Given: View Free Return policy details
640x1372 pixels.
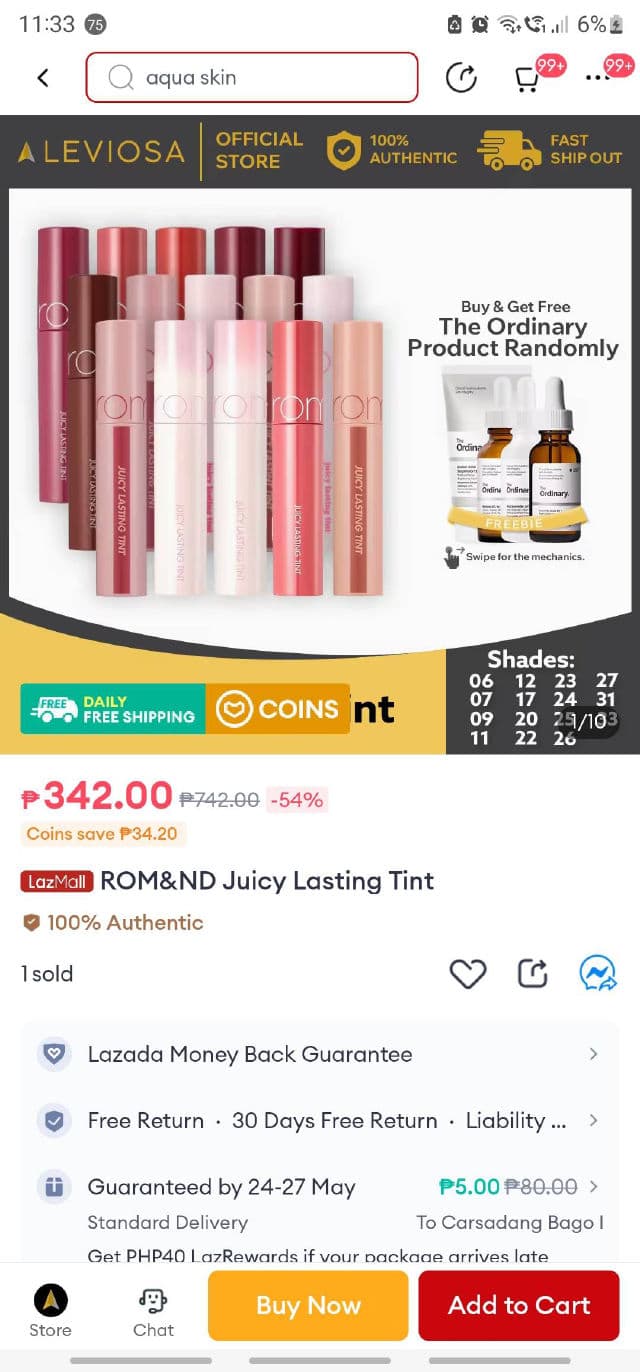Looking at the screenshot, I should pyautogui.click(x=320, y=1120).
